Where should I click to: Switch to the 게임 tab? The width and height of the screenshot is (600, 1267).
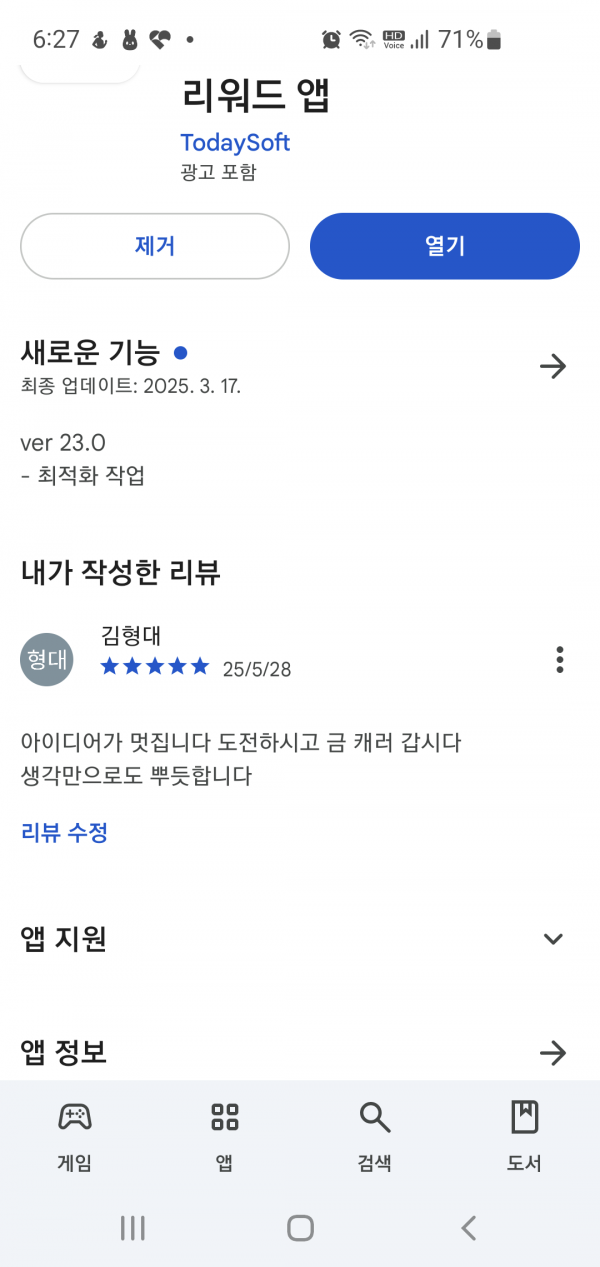click(75, 1136)
